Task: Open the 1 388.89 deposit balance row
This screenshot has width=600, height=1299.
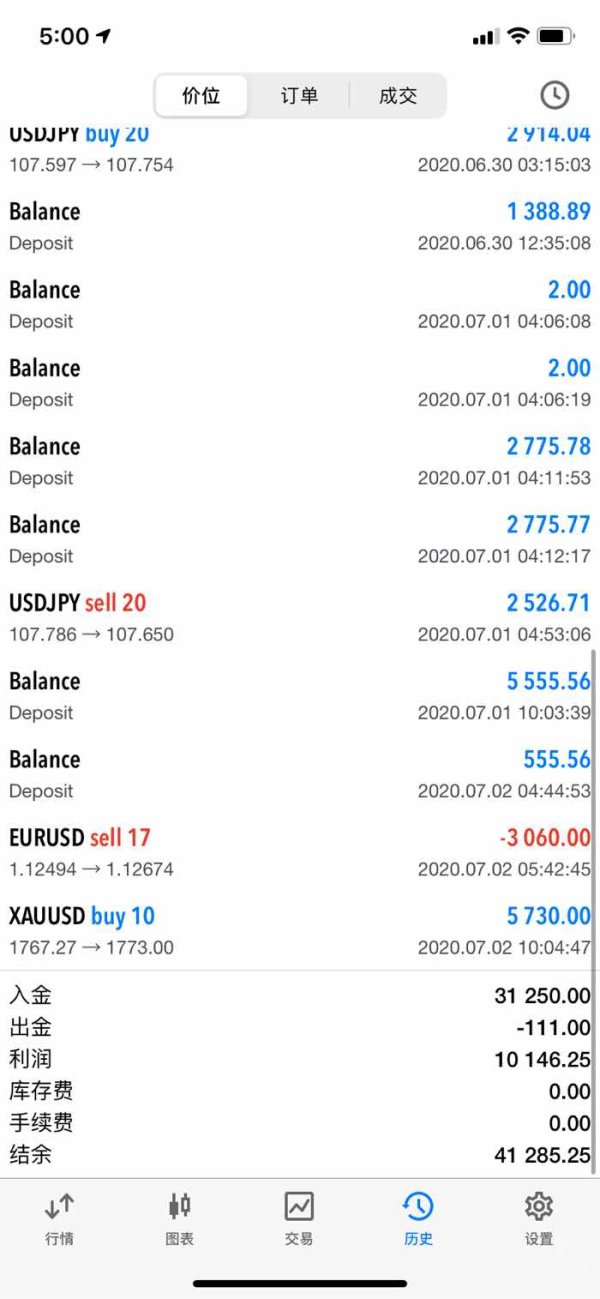Action: coord(300,226)
